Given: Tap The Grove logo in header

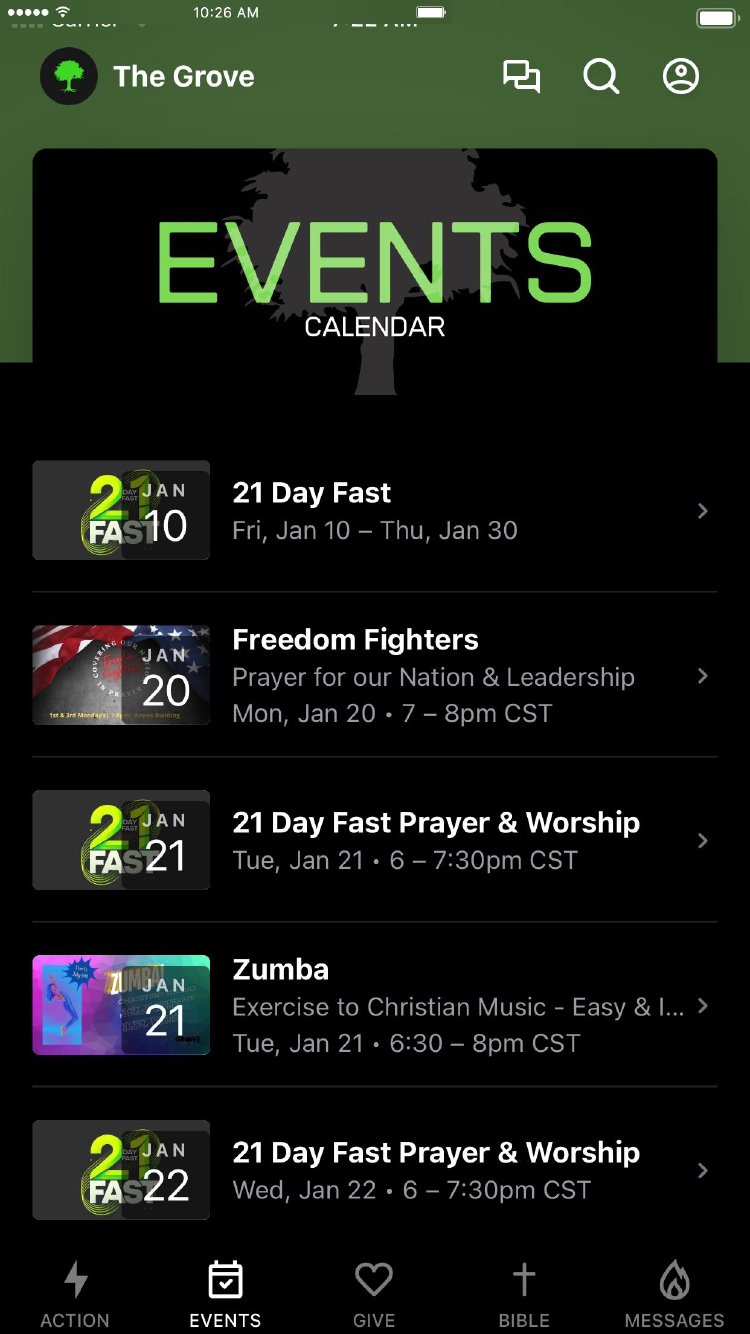Looking at the screenshot, I should click(x=69, y=77).
